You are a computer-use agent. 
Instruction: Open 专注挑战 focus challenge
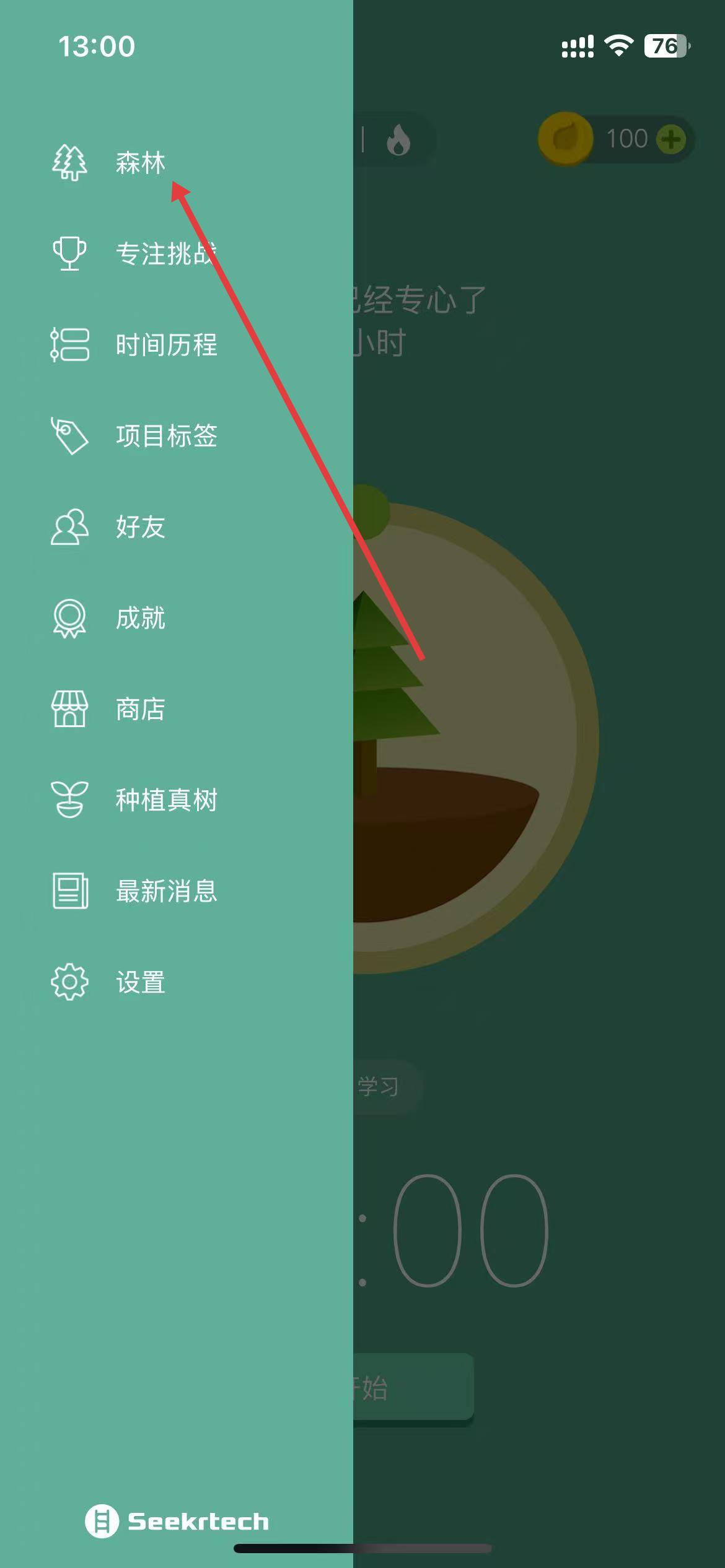(x=164, y=254)
